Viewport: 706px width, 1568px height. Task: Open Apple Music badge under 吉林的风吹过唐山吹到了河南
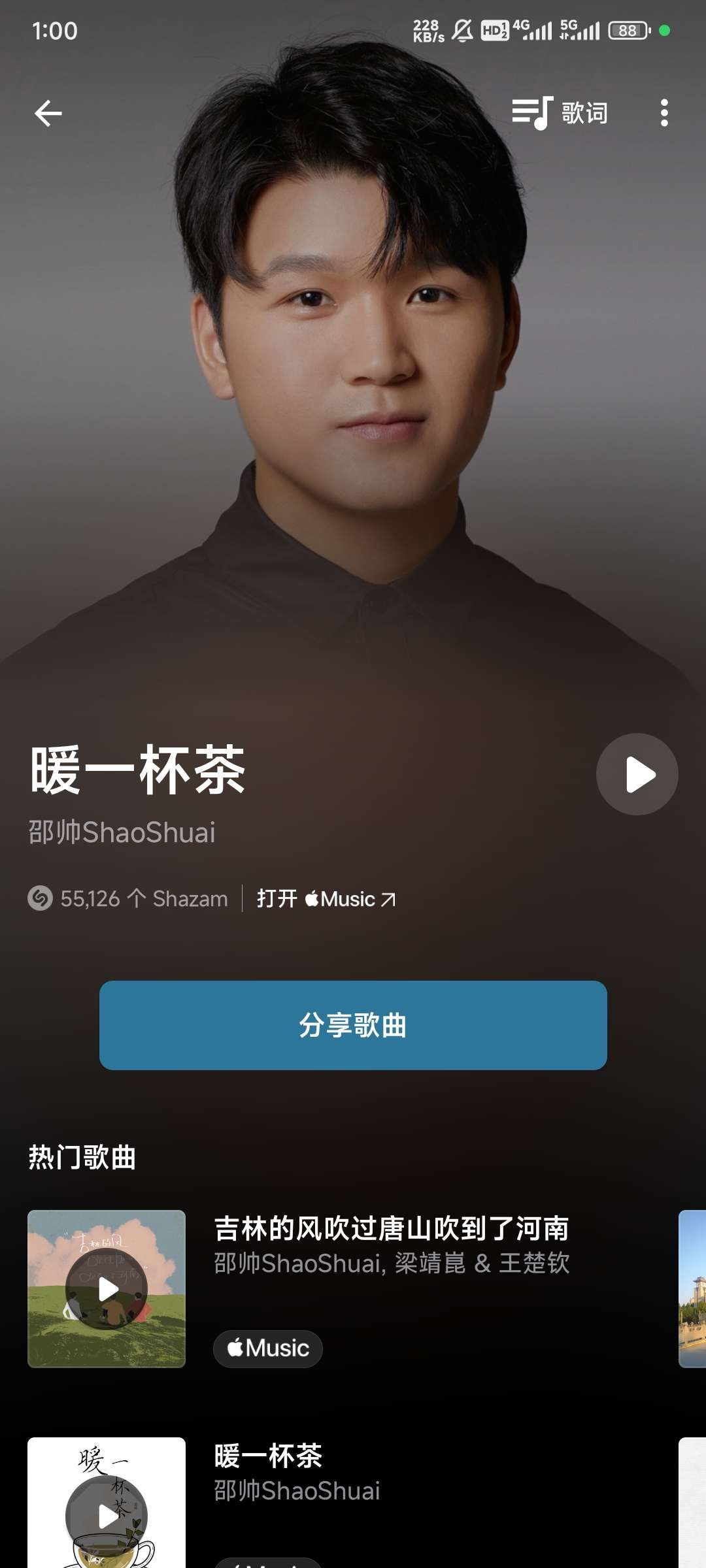[x=268, y=1348]
